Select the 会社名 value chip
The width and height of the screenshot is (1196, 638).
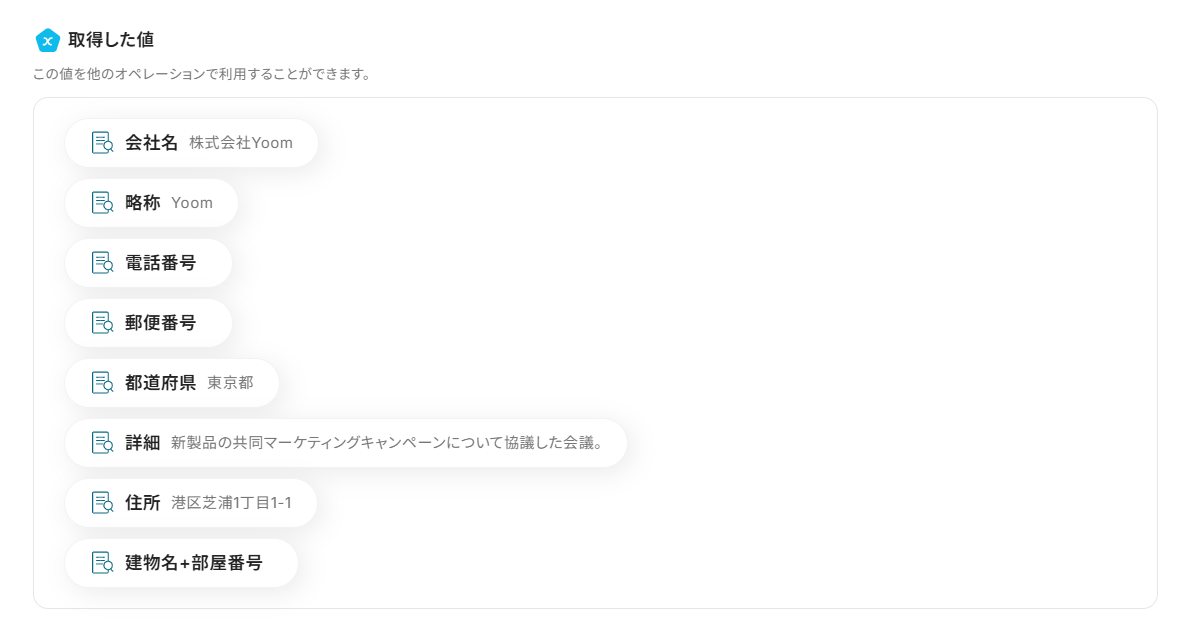click(191, 143)
